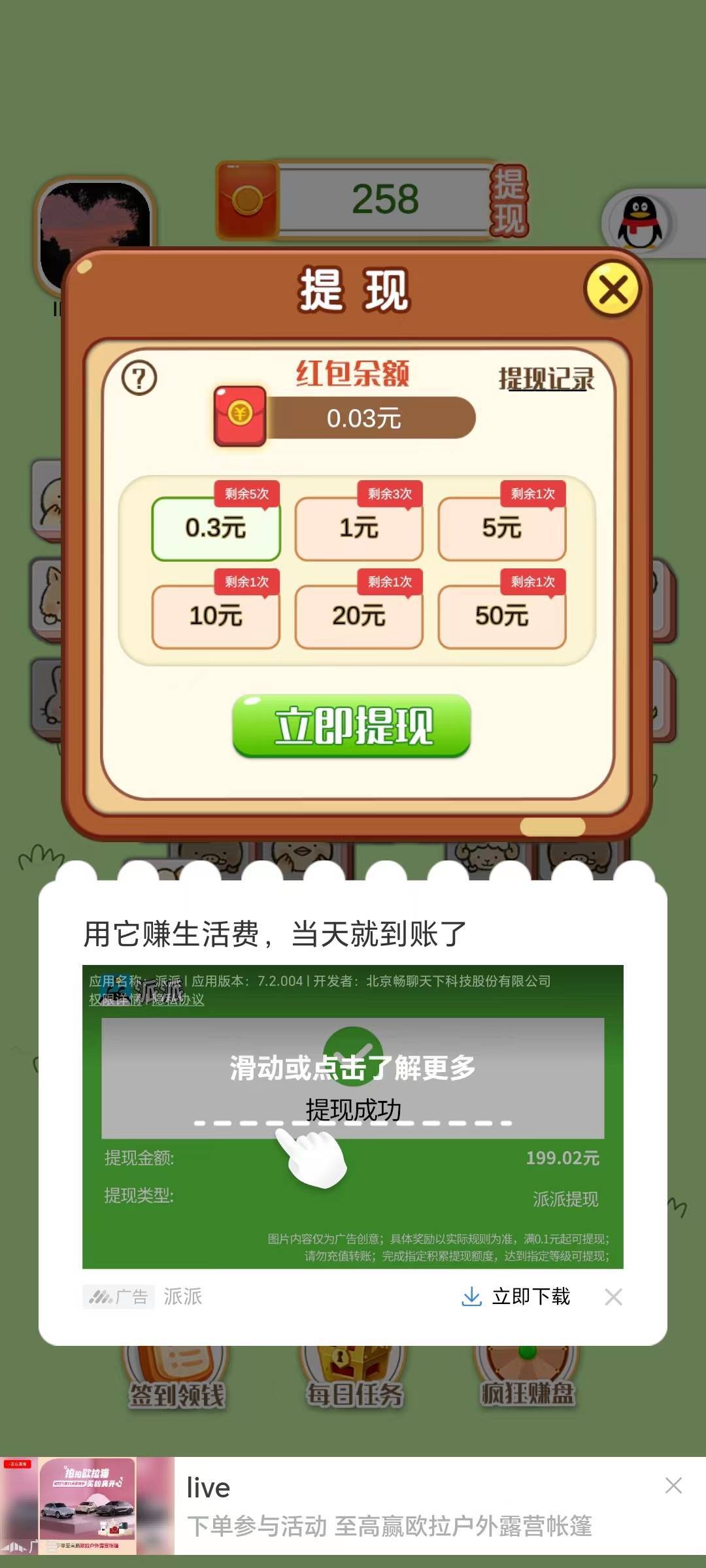
Task: Click the red envelope icon beside the 0.03元 balance
Action: pyautogui.click(x=240, y=417)
